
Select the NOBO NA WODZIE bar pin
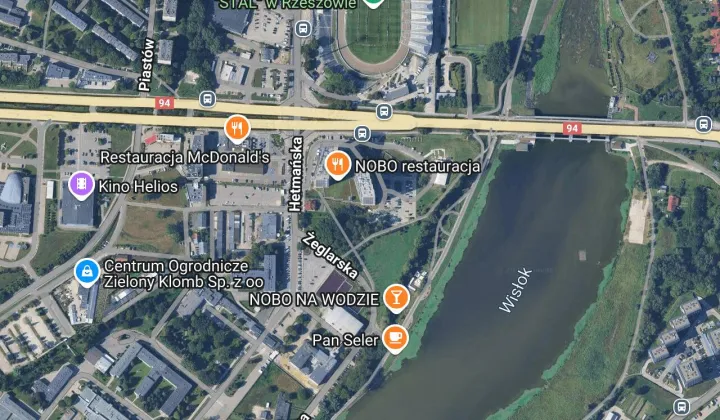point(396,298)
